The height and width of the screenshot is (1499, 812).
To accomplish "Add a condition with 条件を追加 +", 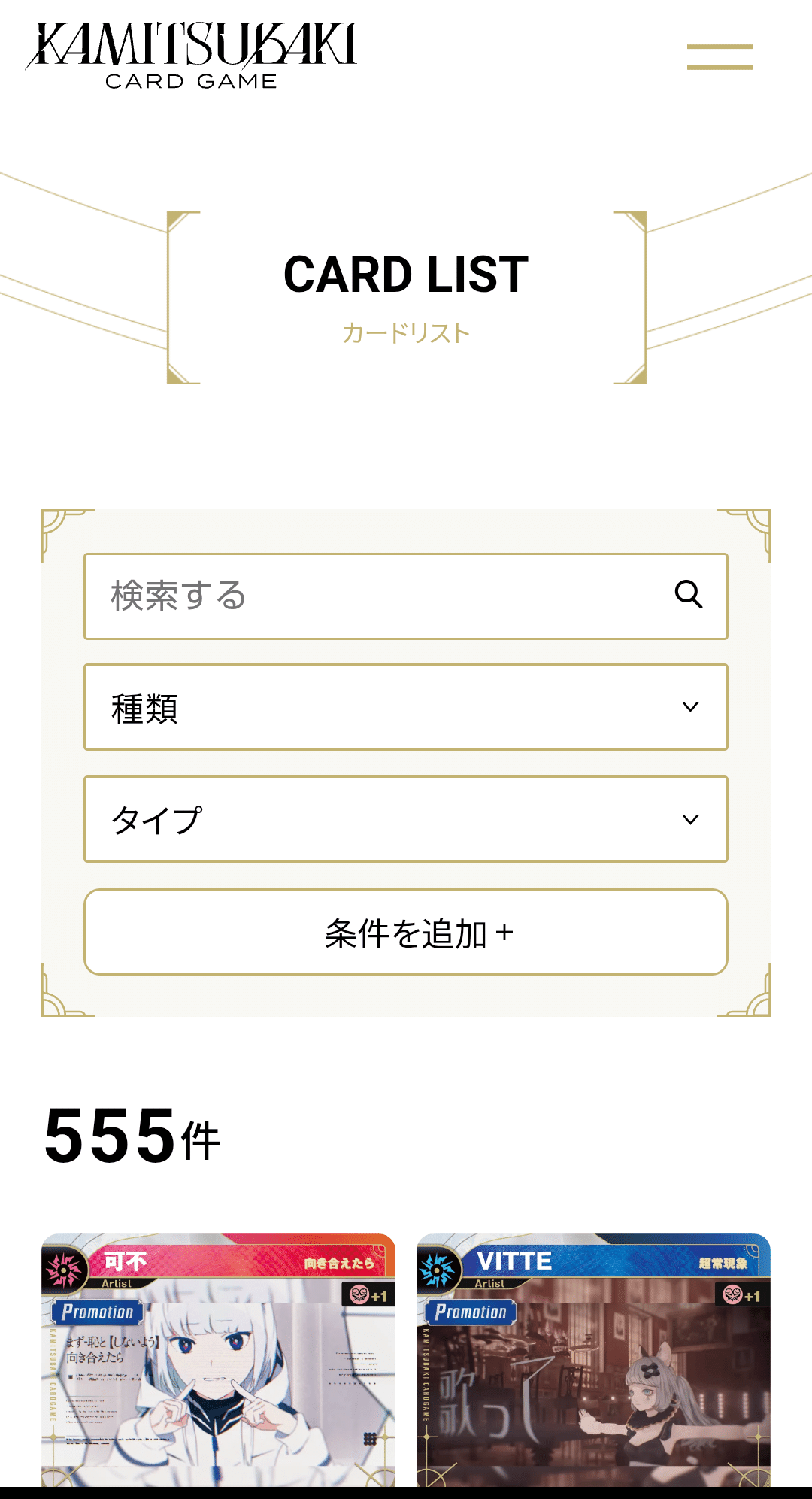I will tap(406, 932).
